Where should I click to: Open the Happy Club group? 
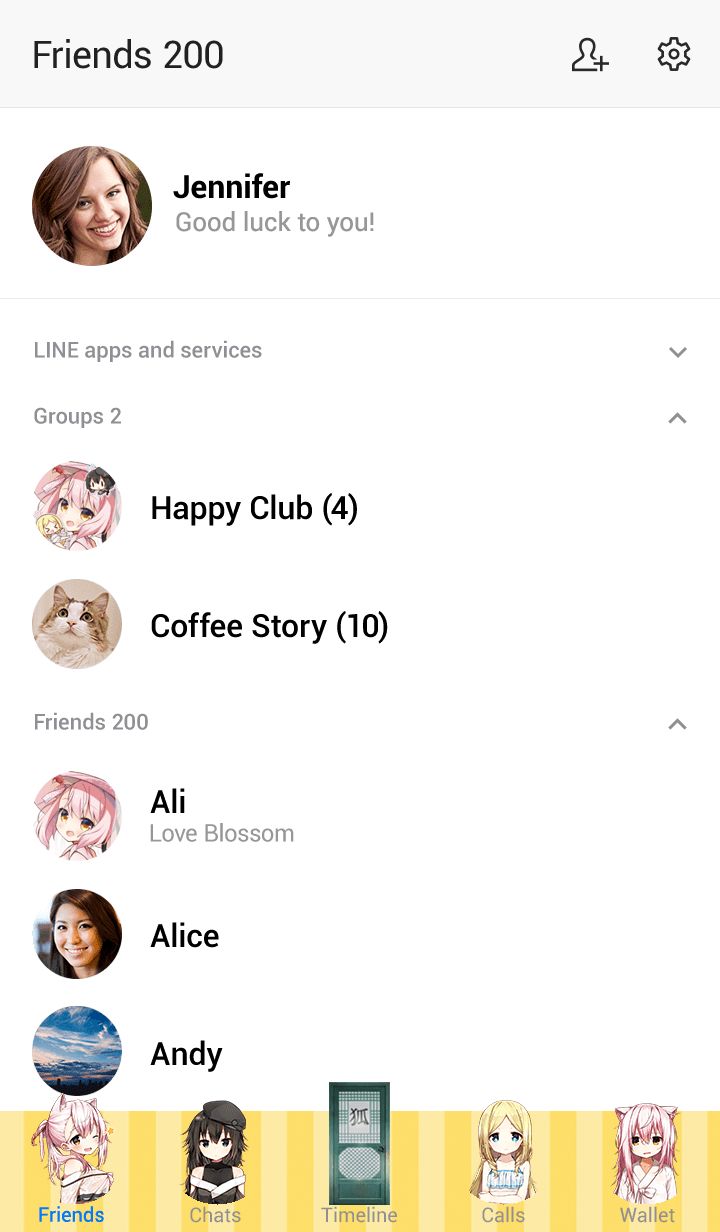[x=360, y=507]
